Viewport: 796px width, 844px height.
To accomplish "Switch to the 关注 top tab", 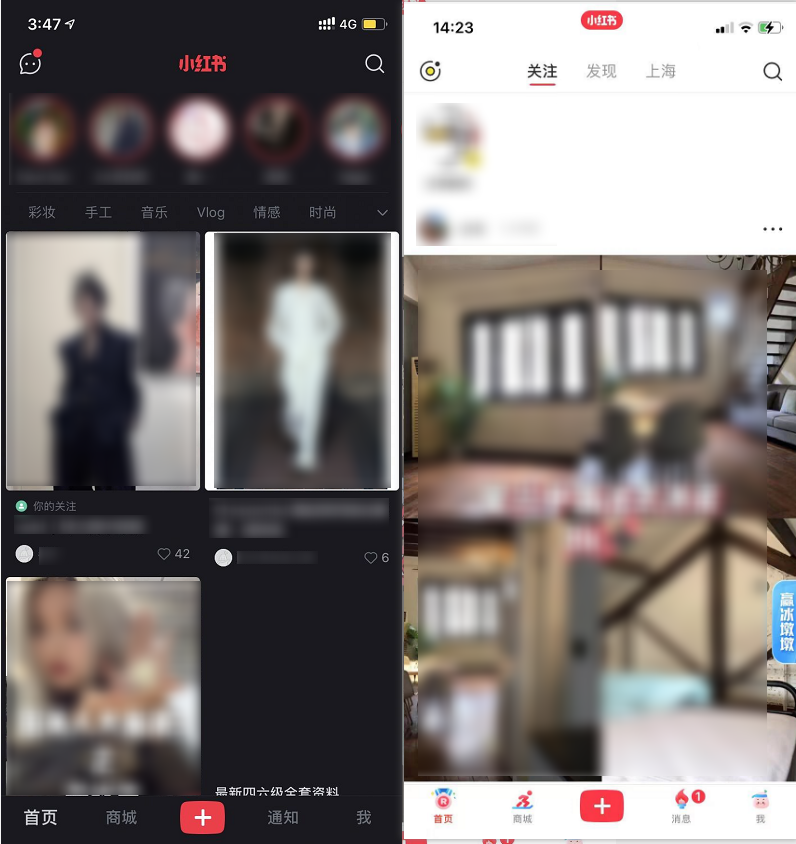I will pos(542,71).
